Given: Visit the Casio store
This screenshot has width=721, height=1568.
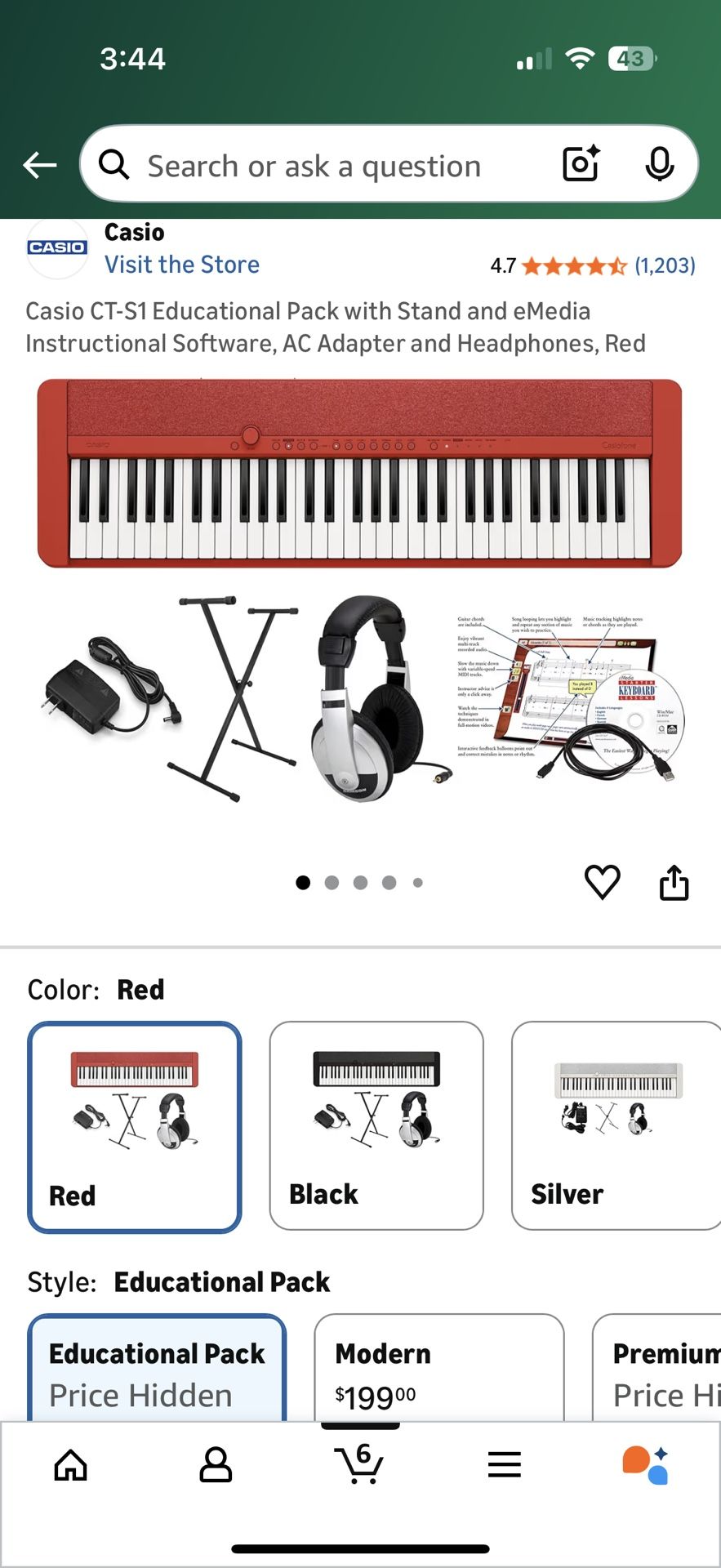Looking at the screenshot, I should point(181,264).
